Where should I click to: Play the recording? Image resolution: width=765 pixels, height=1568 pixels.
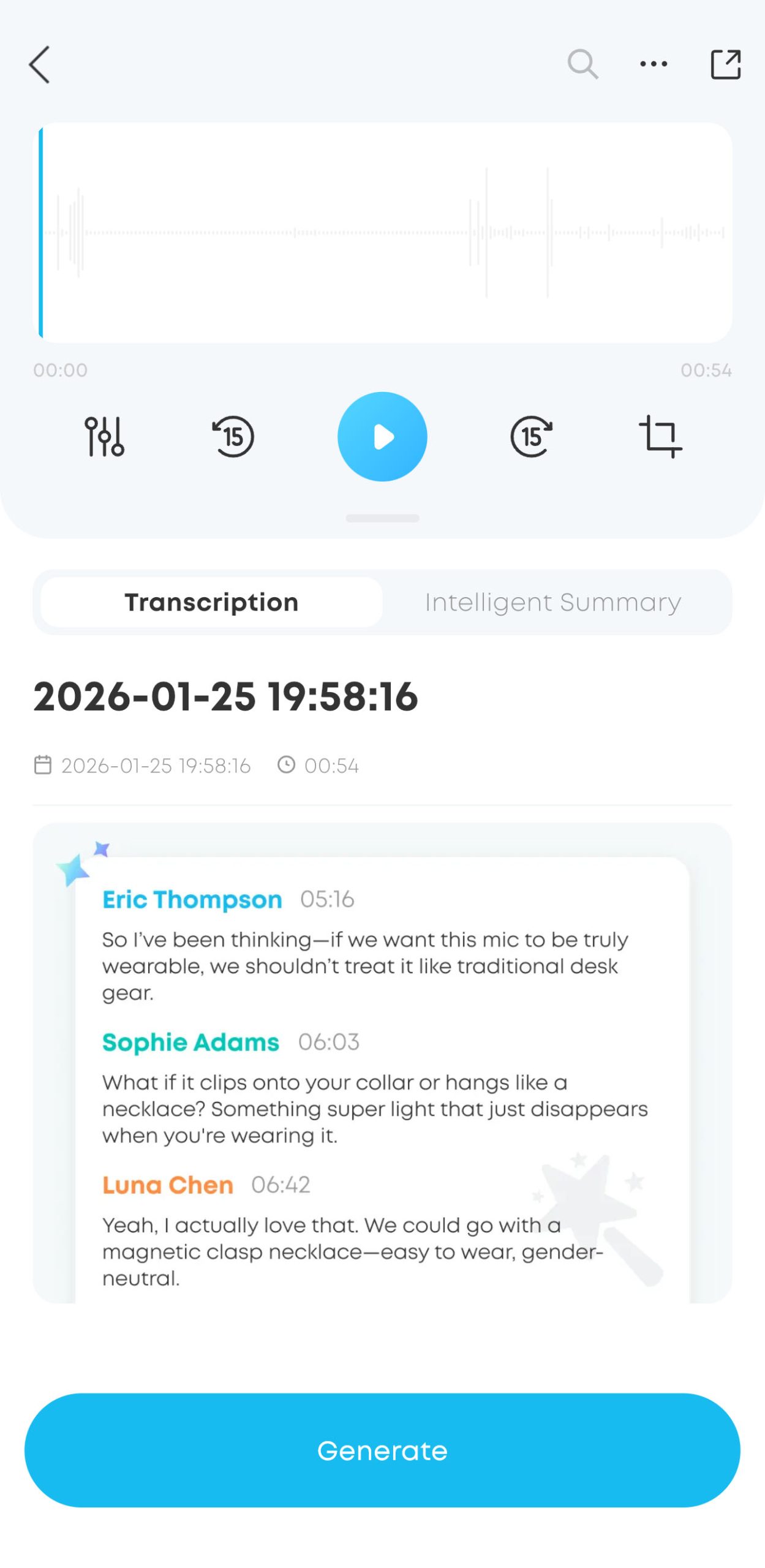tap(382, 437)
